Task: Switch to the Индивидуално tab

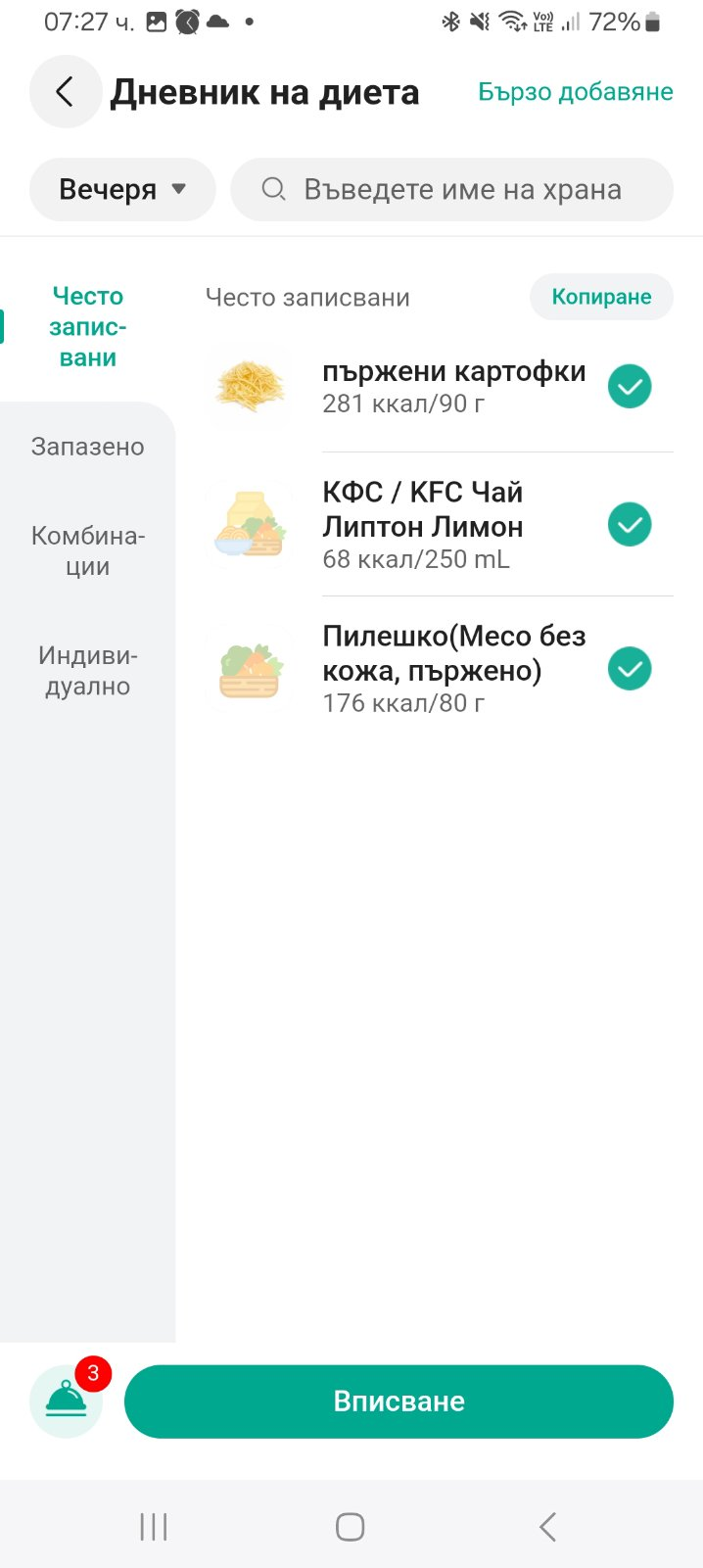Action: [88, 671]
